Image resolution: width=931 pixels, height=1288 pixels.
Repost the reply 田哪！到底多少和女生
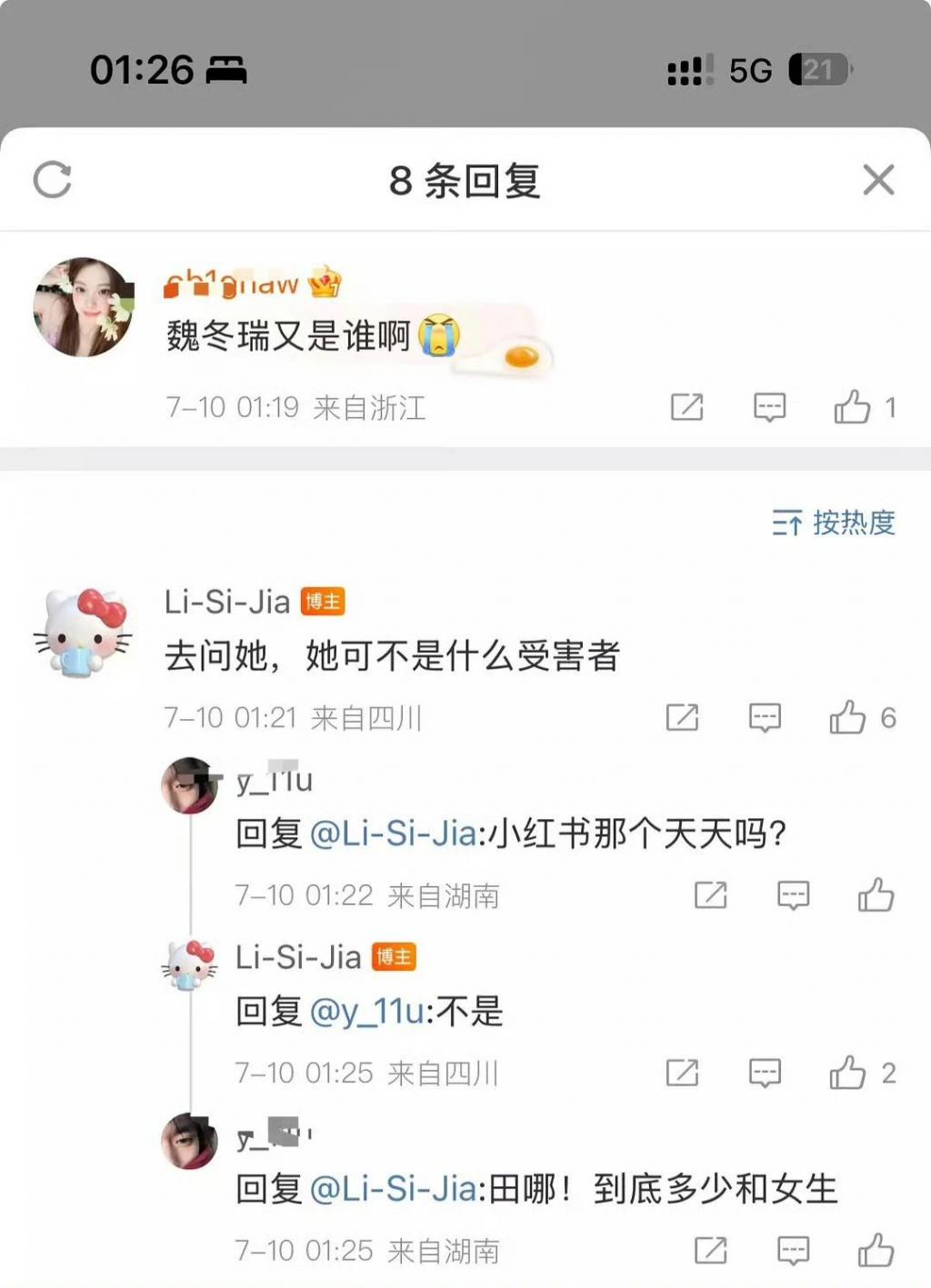click(710, 1251)
